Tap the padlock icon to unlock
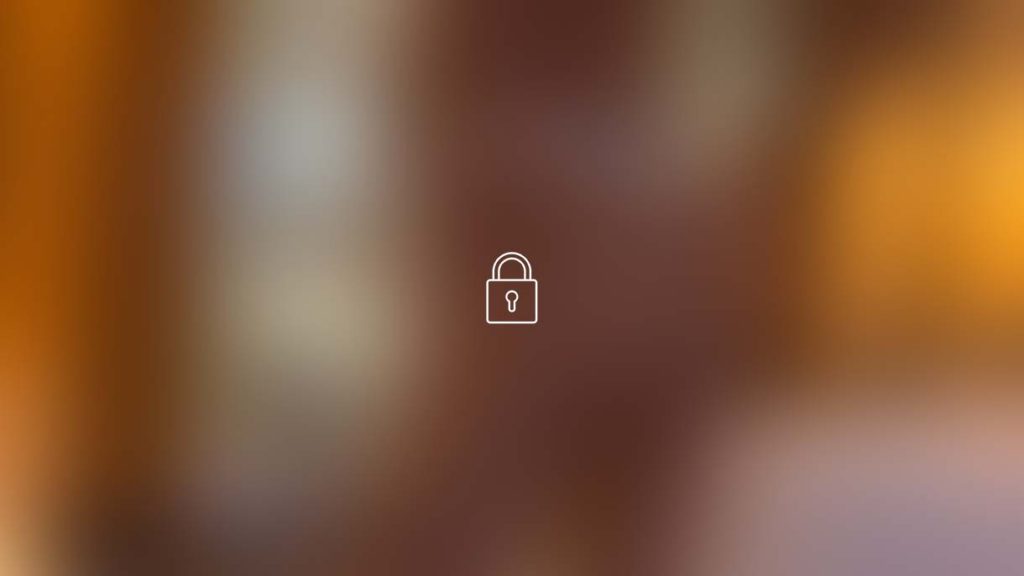 pyautogui.click(x=511, y=289)
